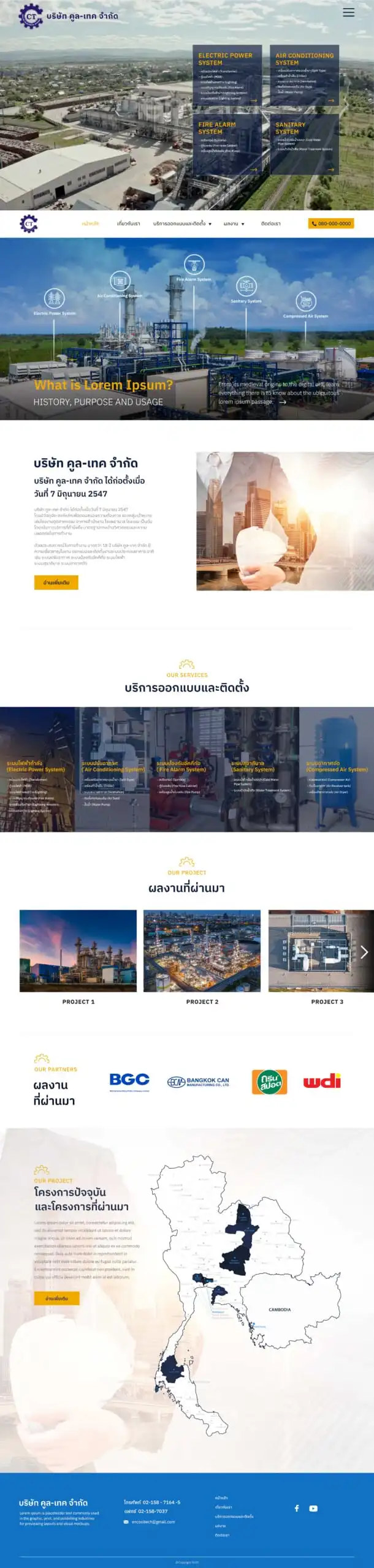Email ericooltech@gmail.com from the footer

pos(153,1521)
